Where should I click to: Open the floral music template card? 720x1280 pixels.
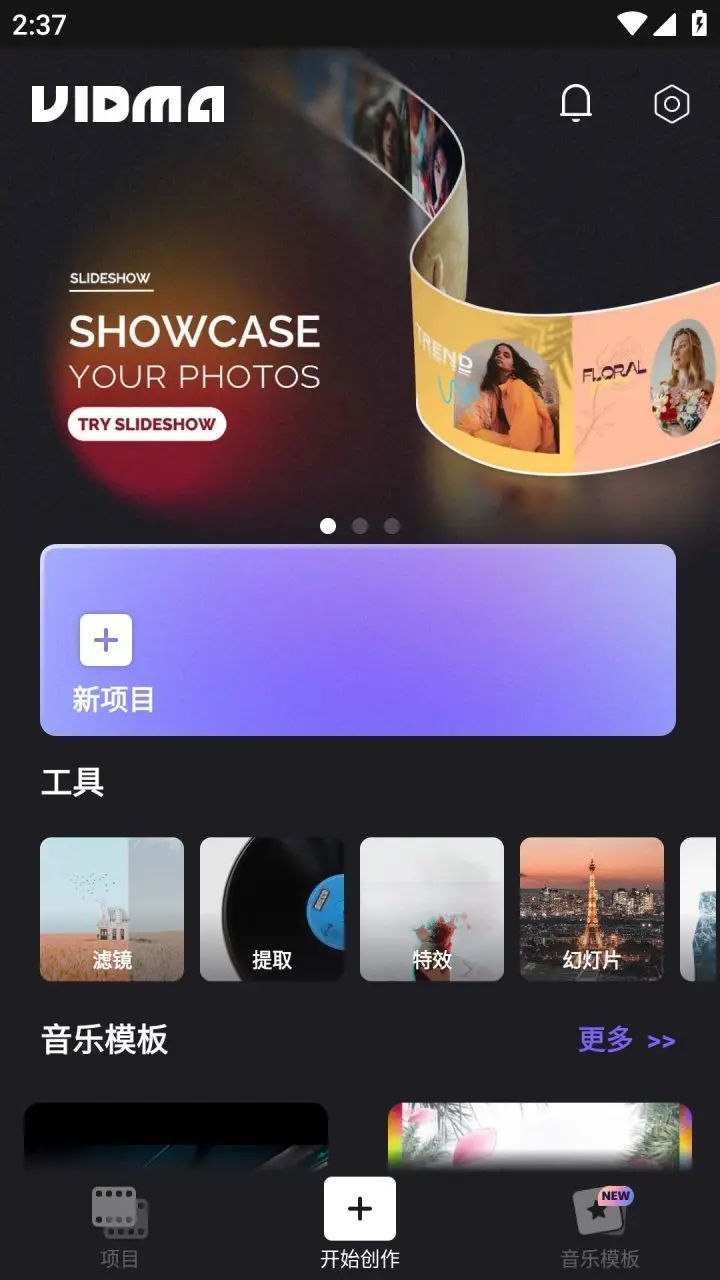(x=540, y=1136)
